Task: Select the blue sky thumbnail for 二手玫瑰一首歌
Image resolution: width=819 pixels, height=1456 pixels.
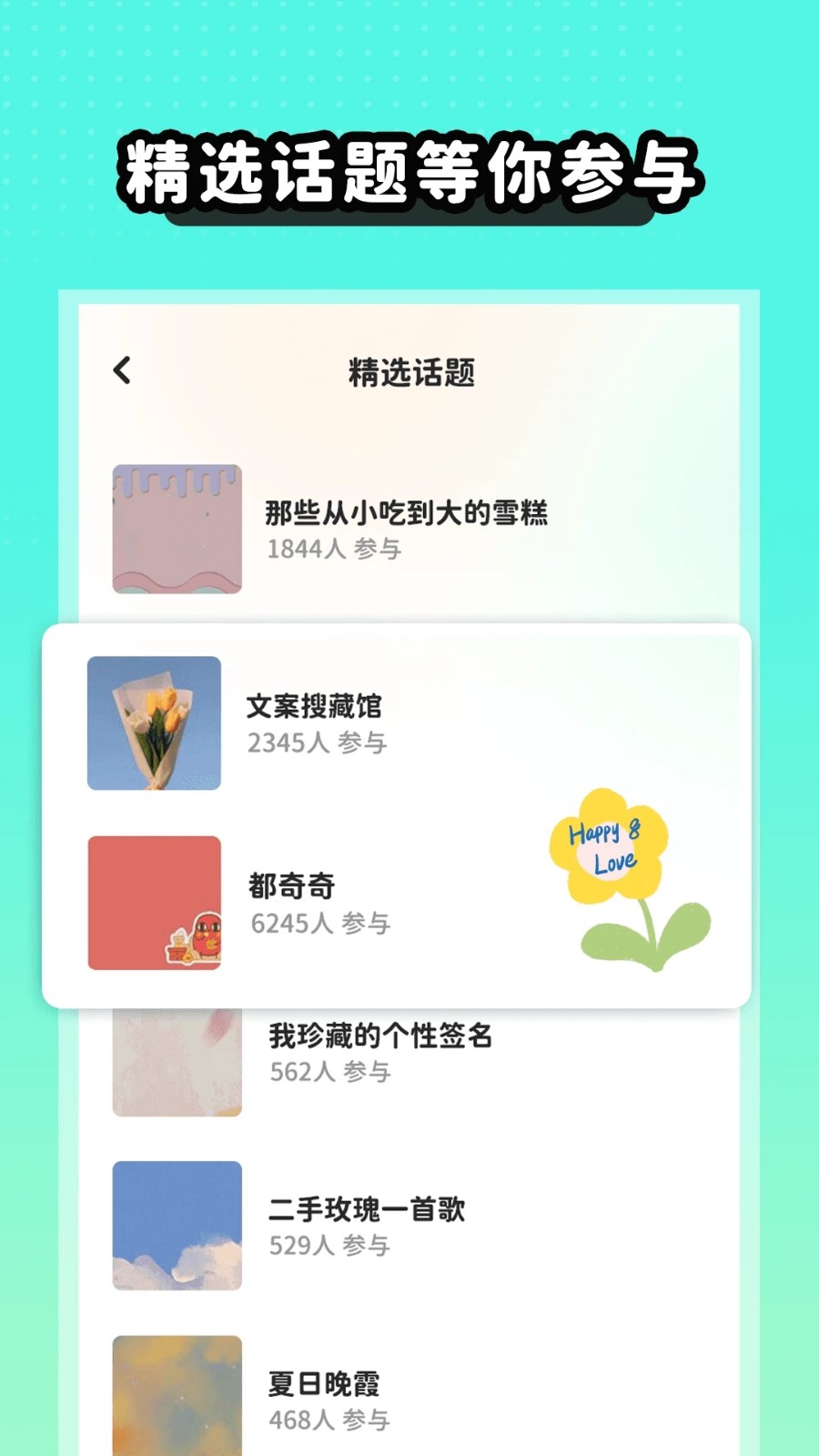Action: point(176,1224)
